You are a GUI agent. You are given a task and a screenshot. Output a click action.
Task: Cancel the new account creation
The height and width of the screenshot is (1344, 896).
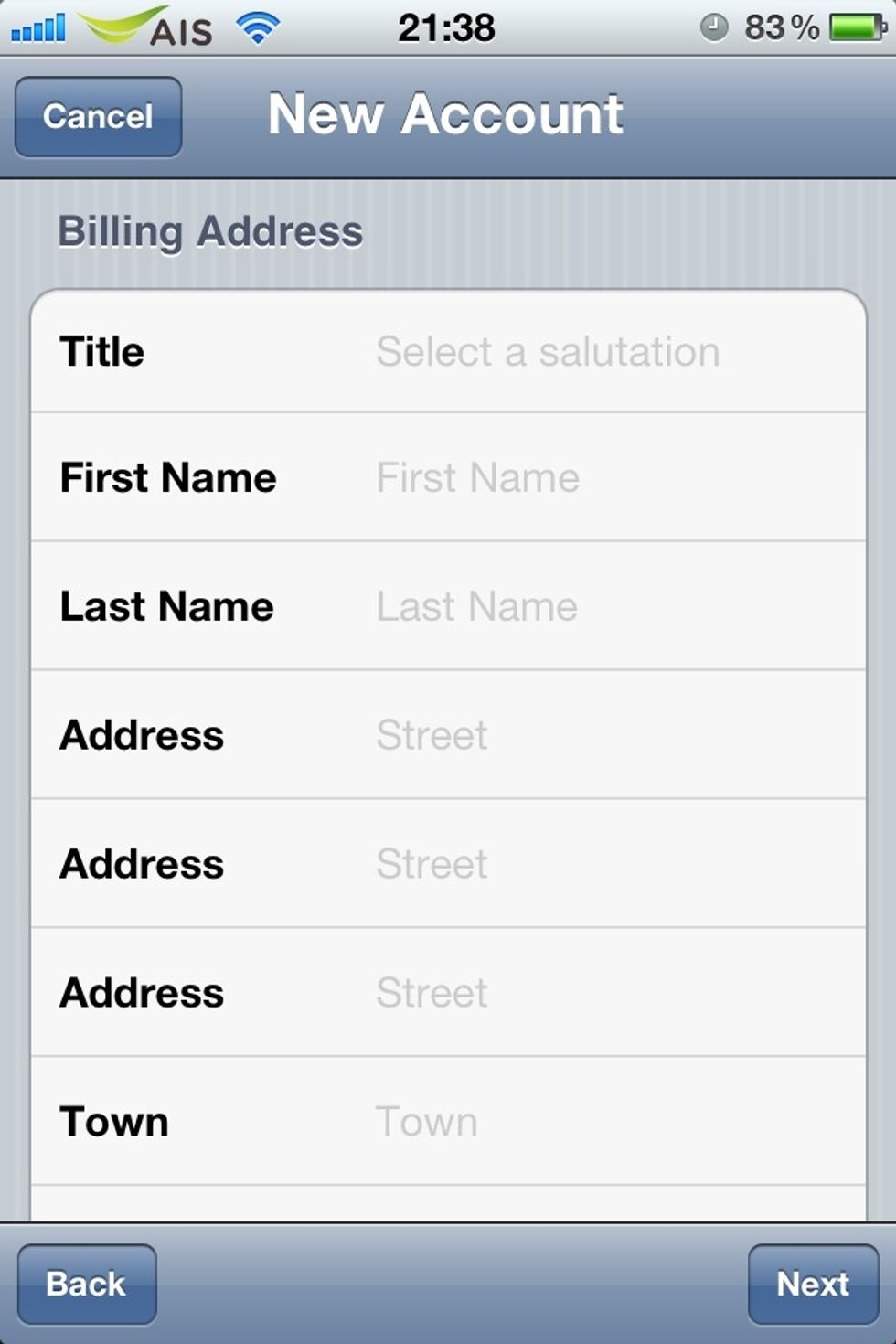[x=97, y=116]
